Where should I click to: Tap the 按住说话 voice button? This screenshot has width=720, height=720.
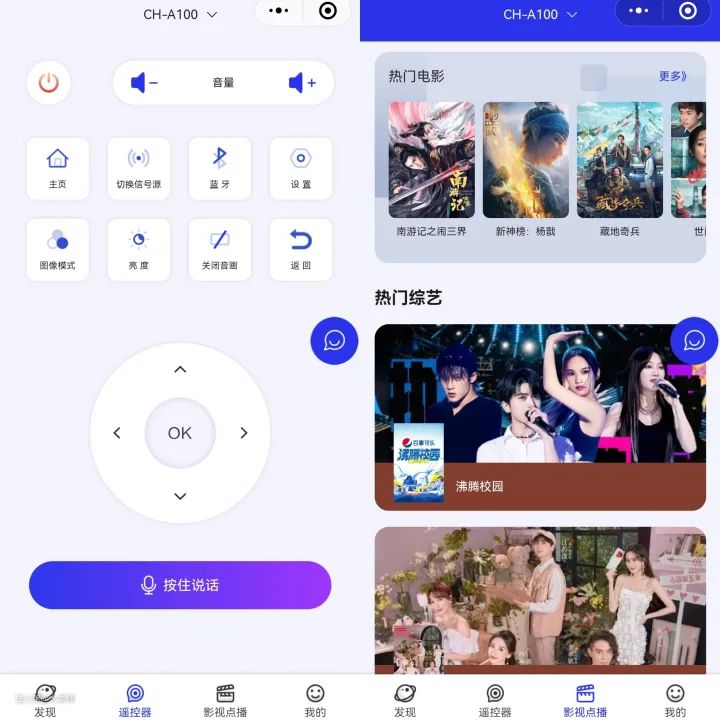click(x=180, y=585)
